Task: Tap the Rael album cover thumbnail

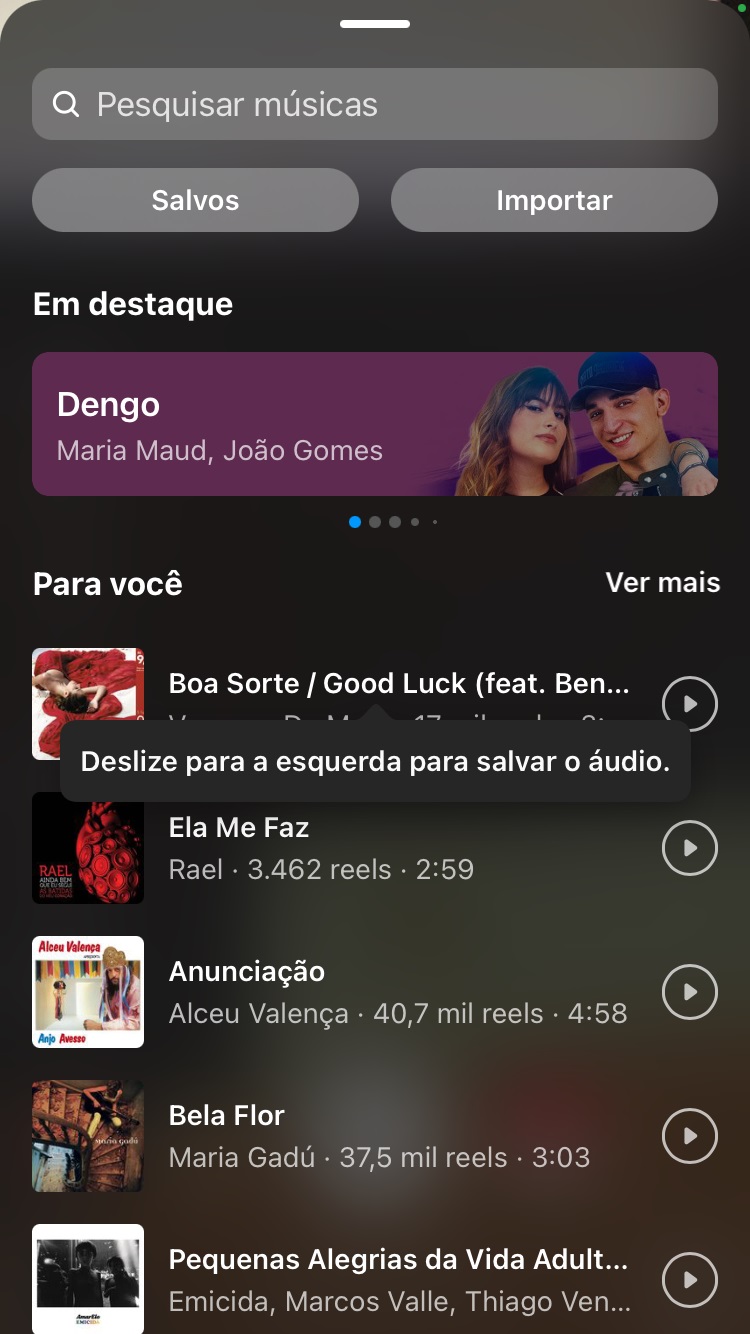Action: coord(87,847)
